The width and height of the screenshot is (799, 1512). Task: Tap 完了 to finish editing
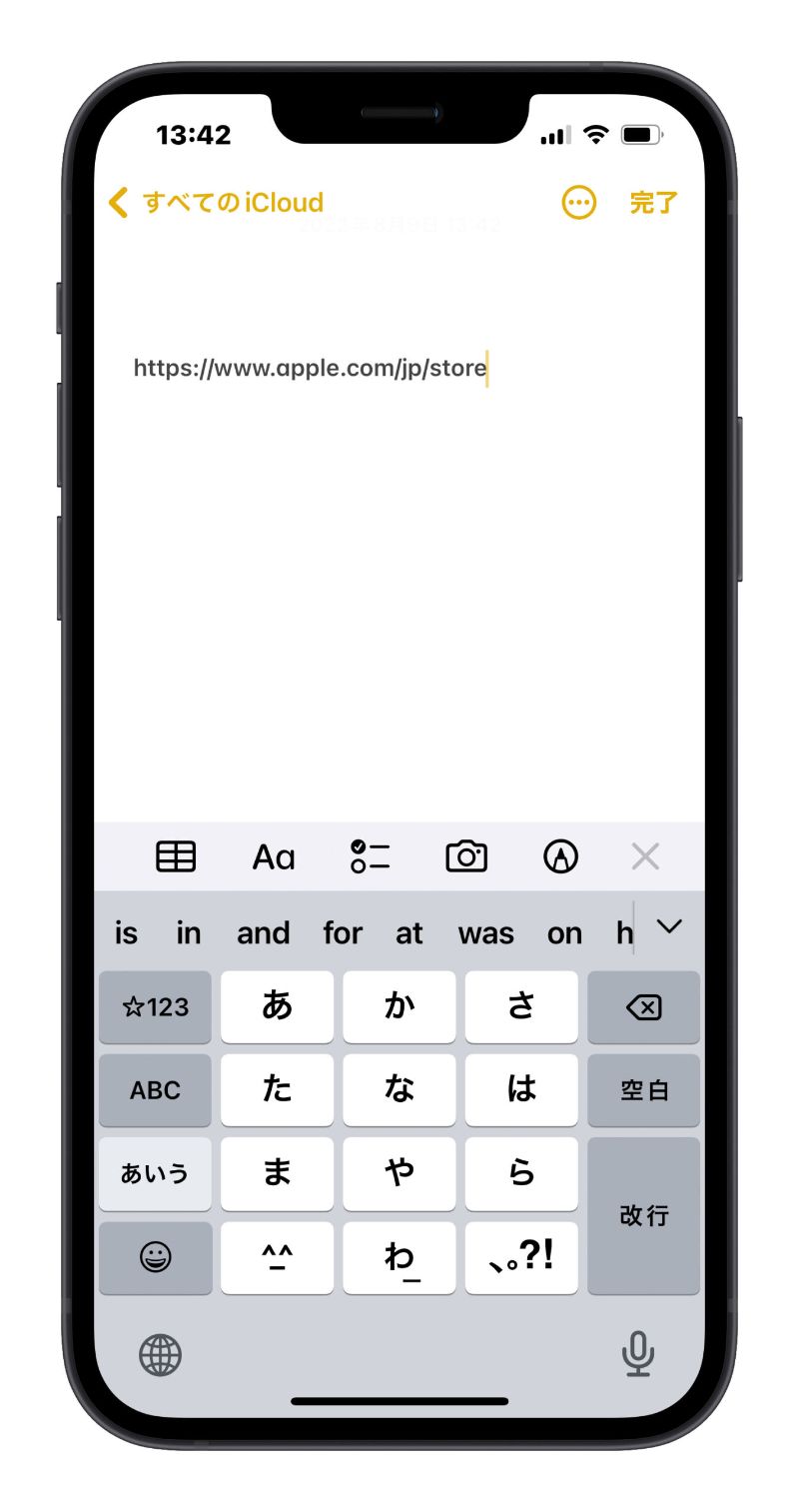pyautogui.click(x=654, y=203)
